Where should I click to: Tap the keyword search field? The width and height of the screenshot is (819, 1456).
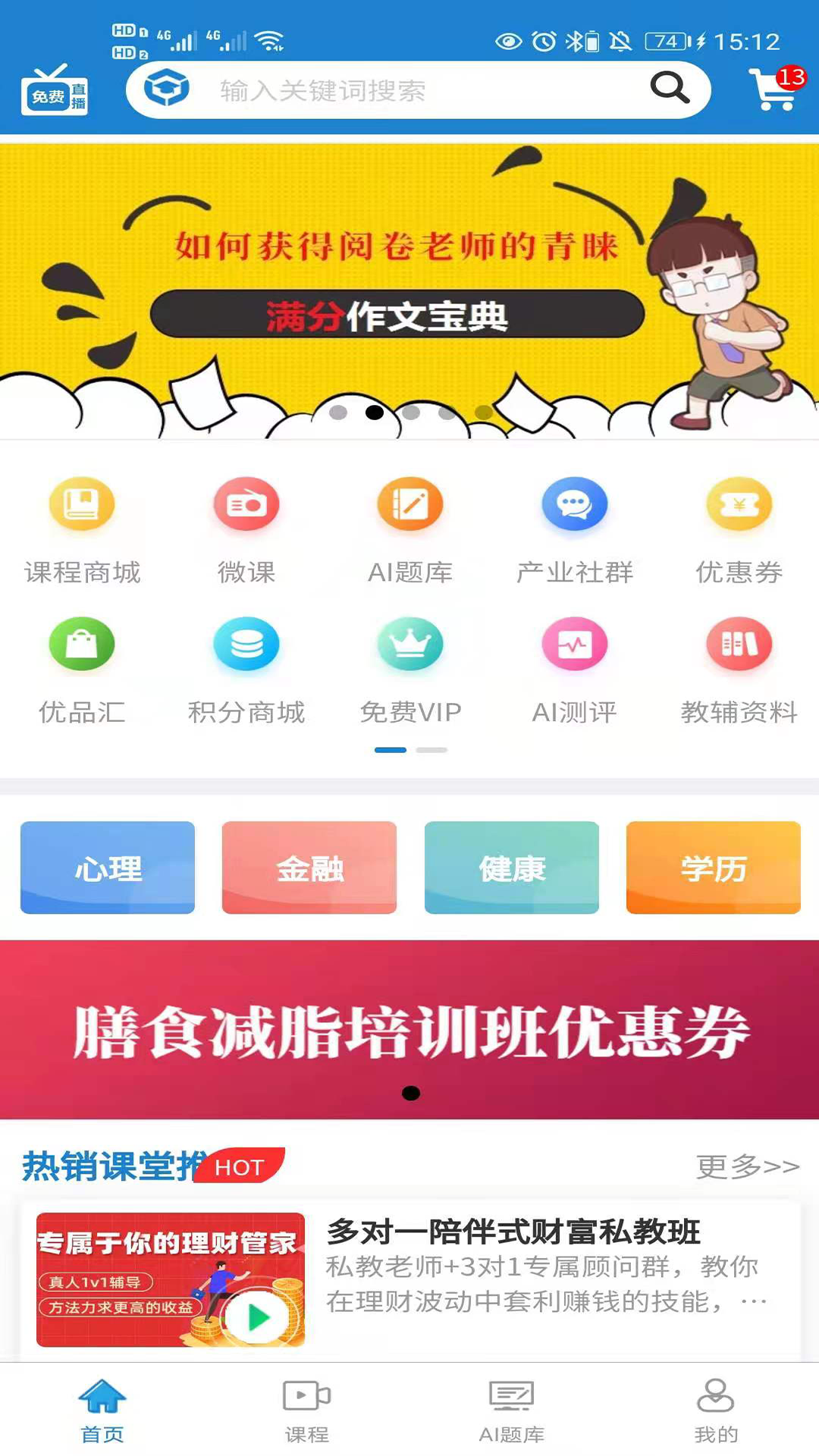418,90
